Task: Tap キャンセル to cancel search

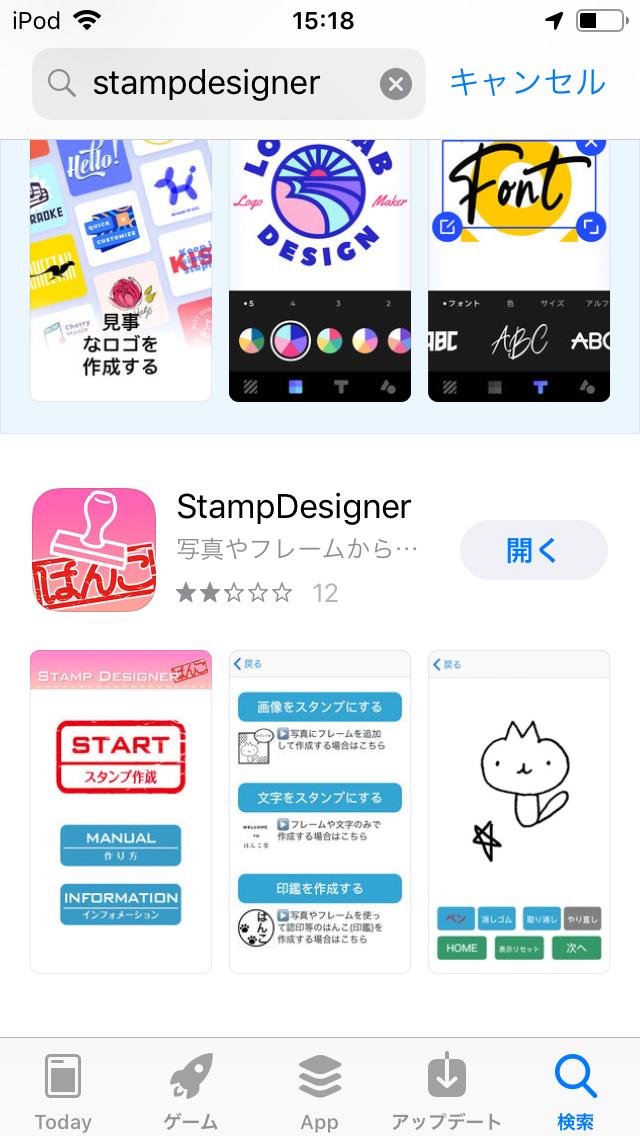Action: pyautogui.click(x=528, y=83)
